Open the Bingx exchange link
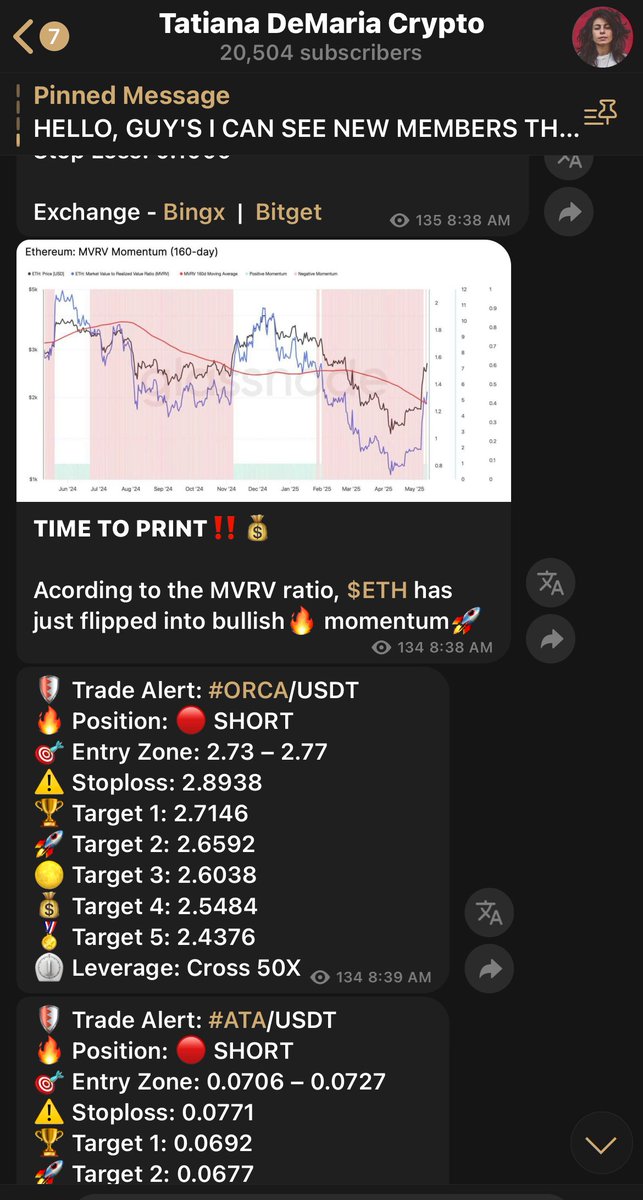Viewport: 643px width, 1200px height. (x=194, y=212)
